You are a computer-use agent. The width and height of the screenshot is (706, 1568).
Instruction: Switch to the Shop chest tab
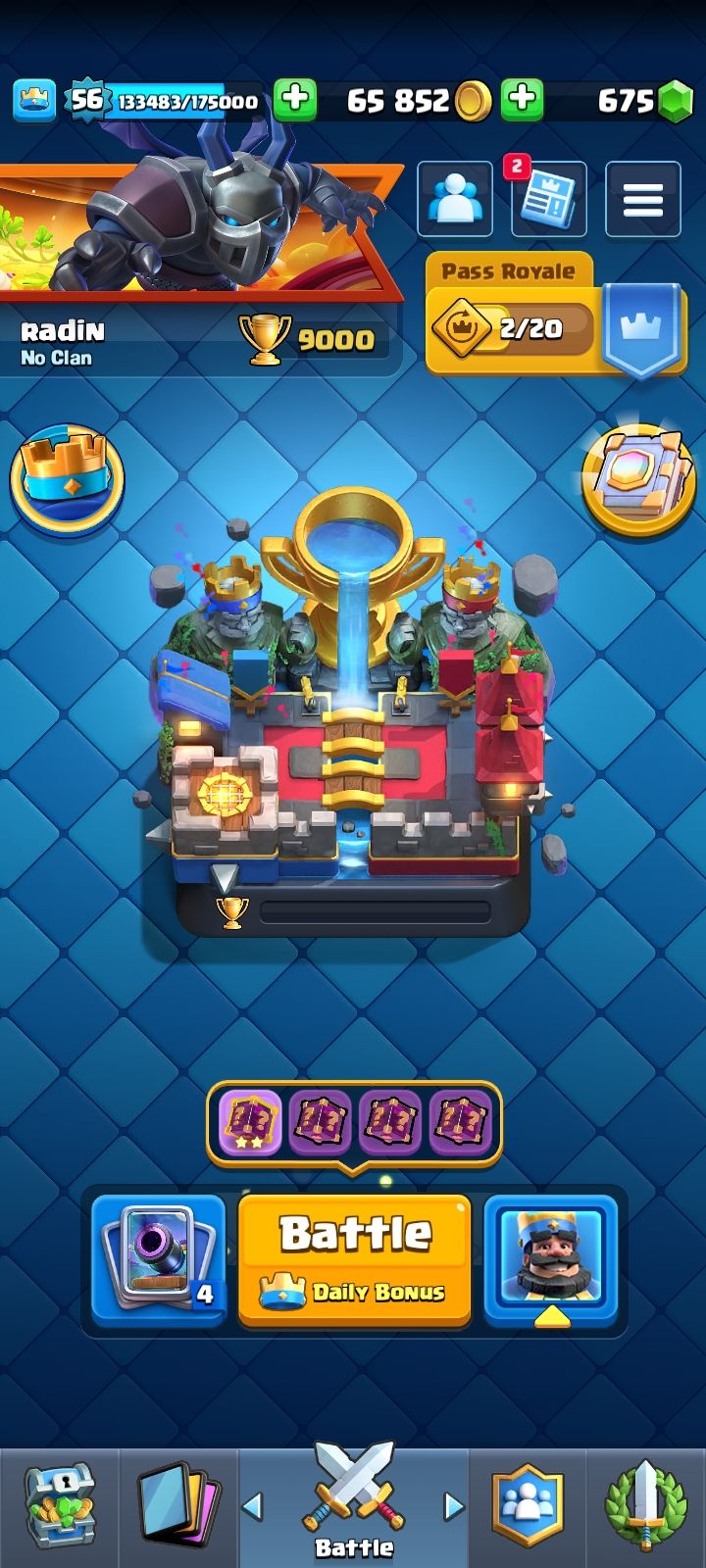click(59, 1507)
